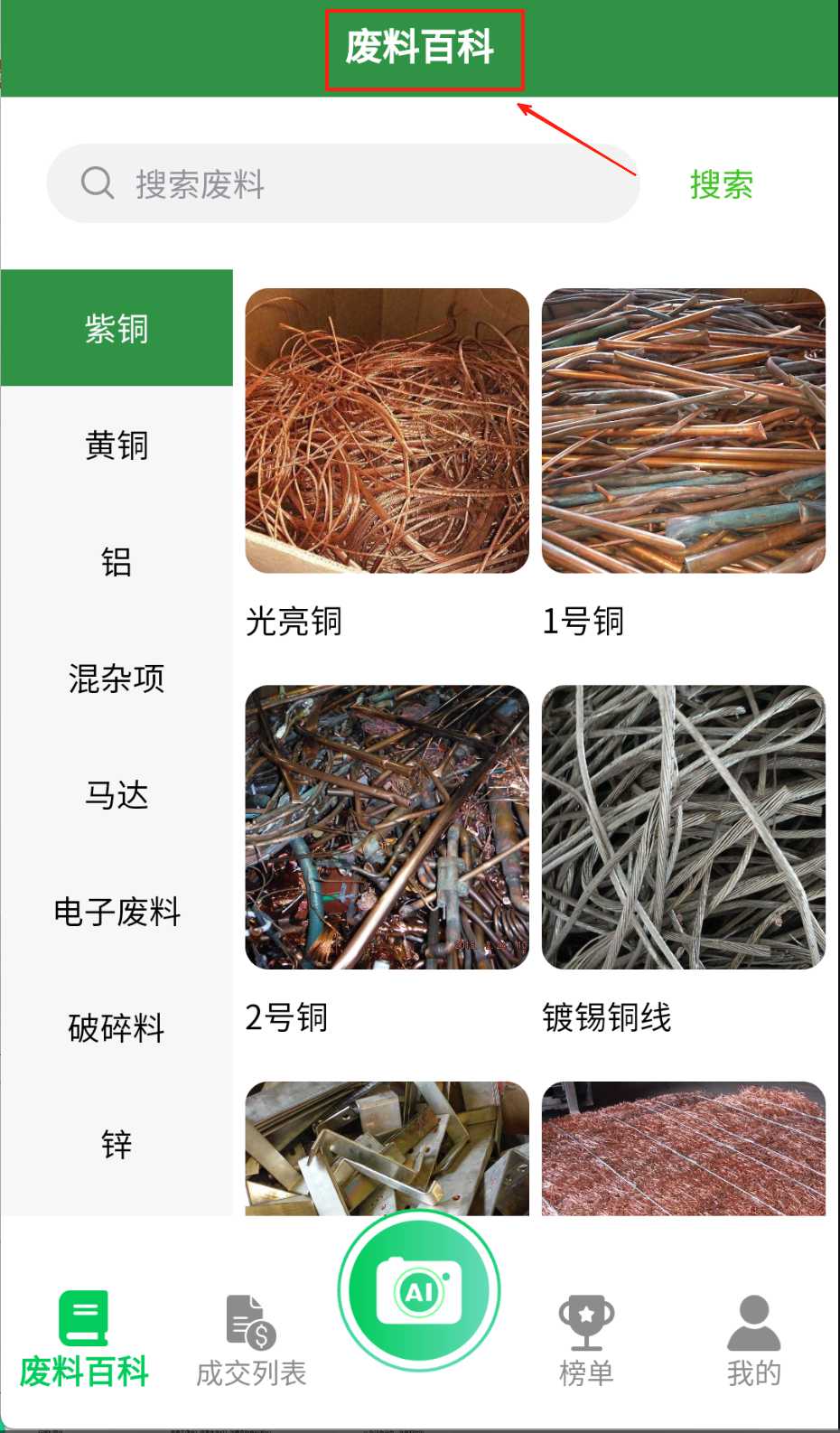Select the 破碎料 category

[117, 1028]
